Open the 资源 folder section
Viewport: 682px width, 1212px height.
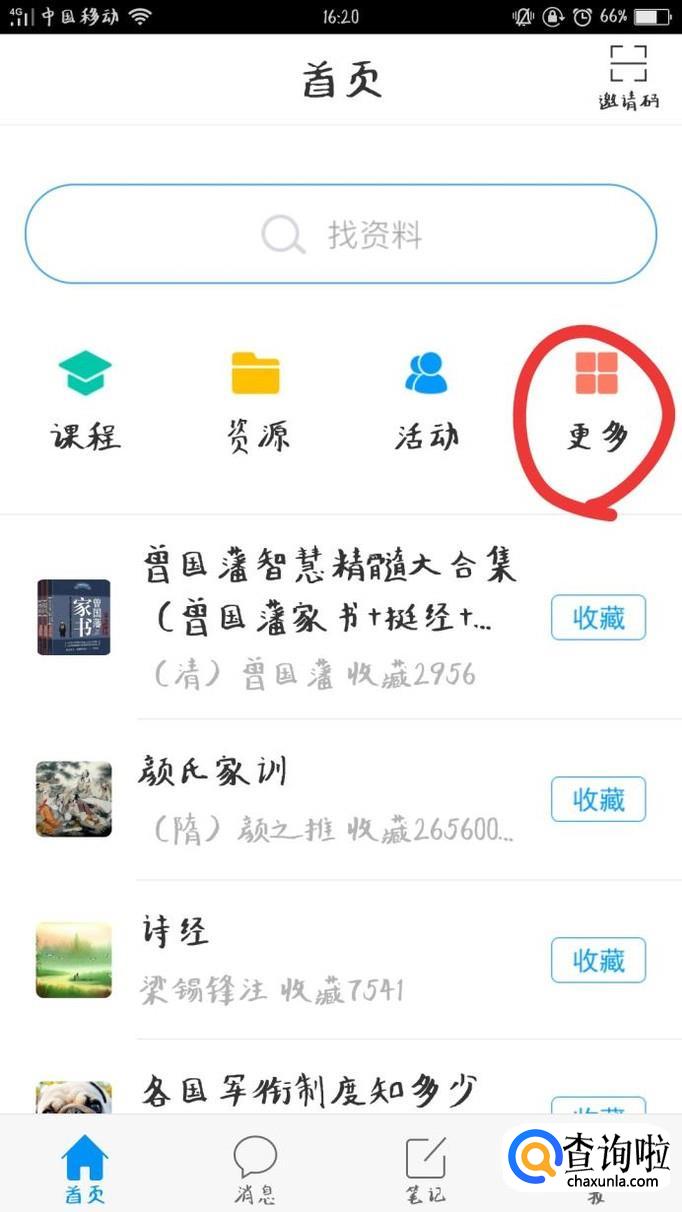coord(255,400)
